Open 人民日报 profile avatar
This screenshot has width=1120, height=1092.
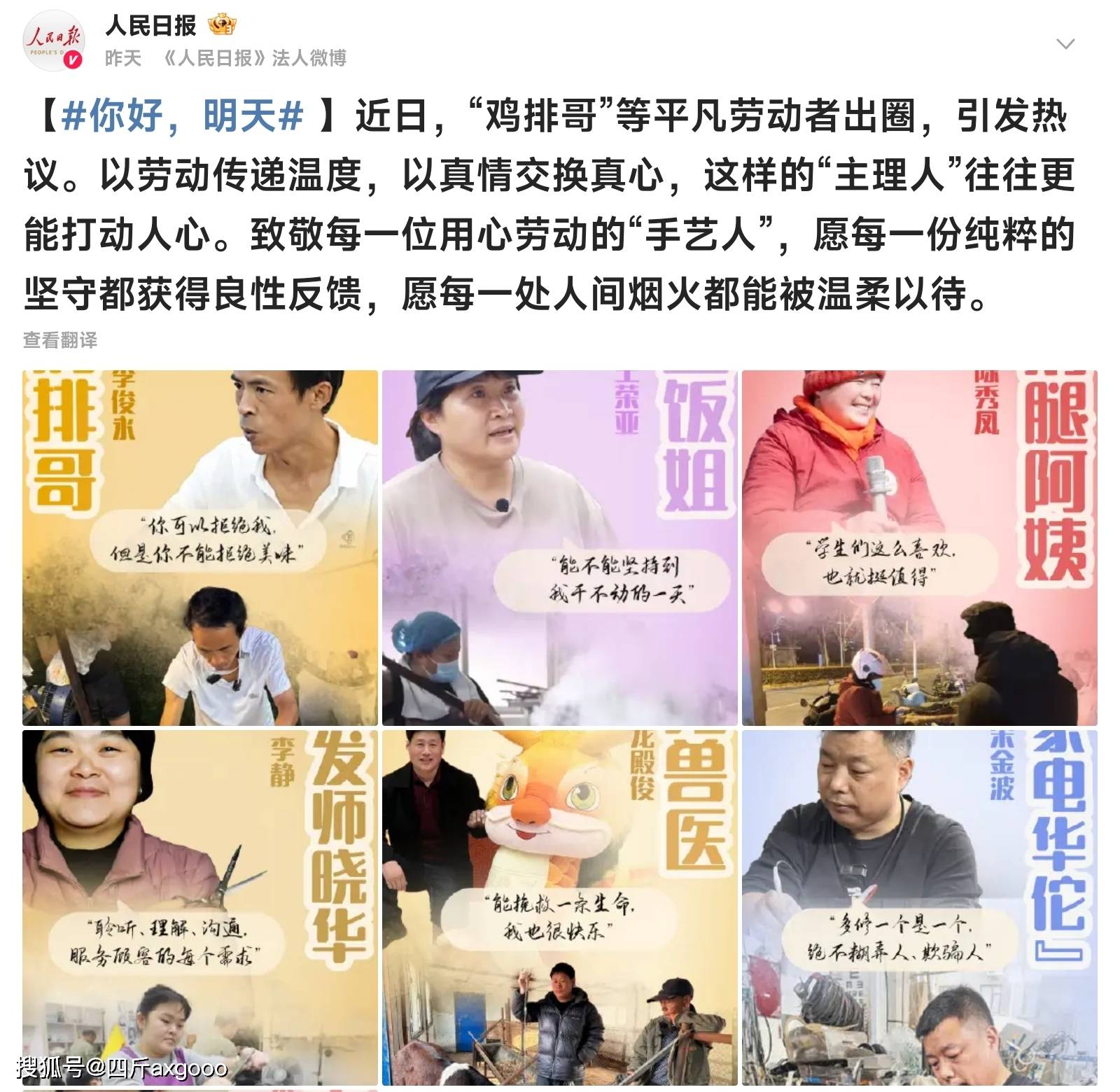coord(53,41)
